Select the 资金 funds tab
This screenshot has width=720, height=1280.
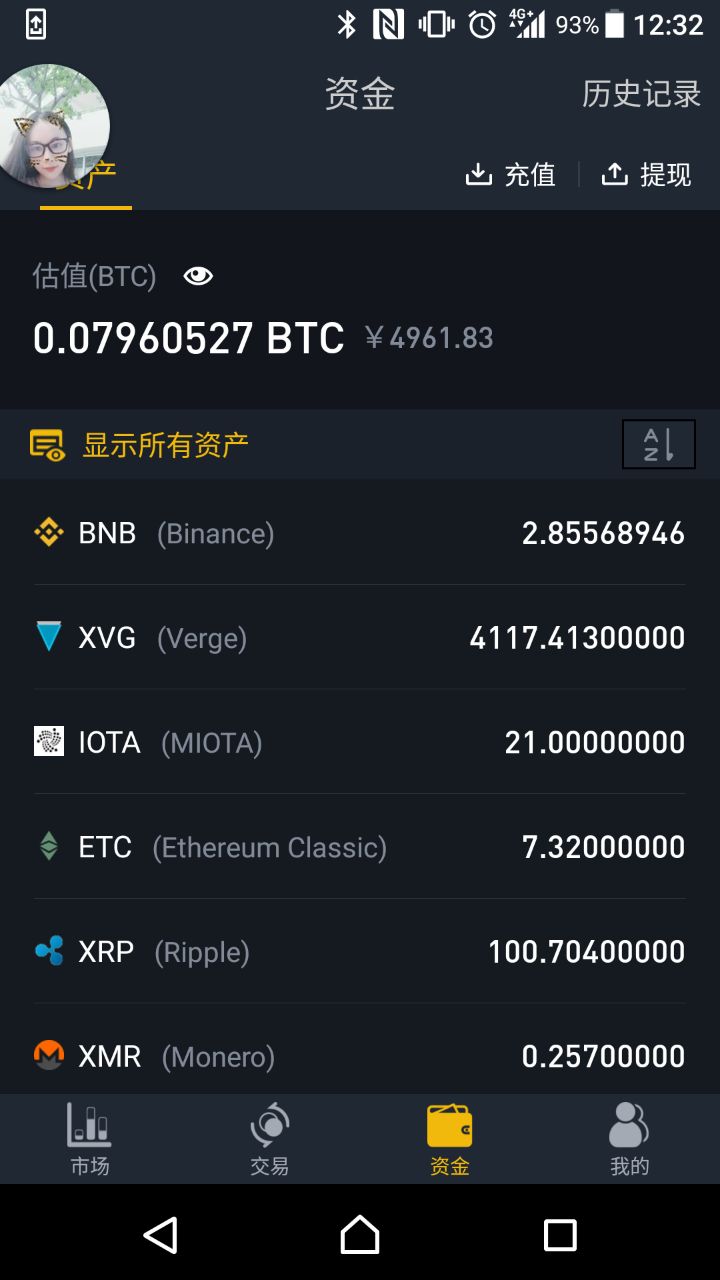pos(449,1139)
